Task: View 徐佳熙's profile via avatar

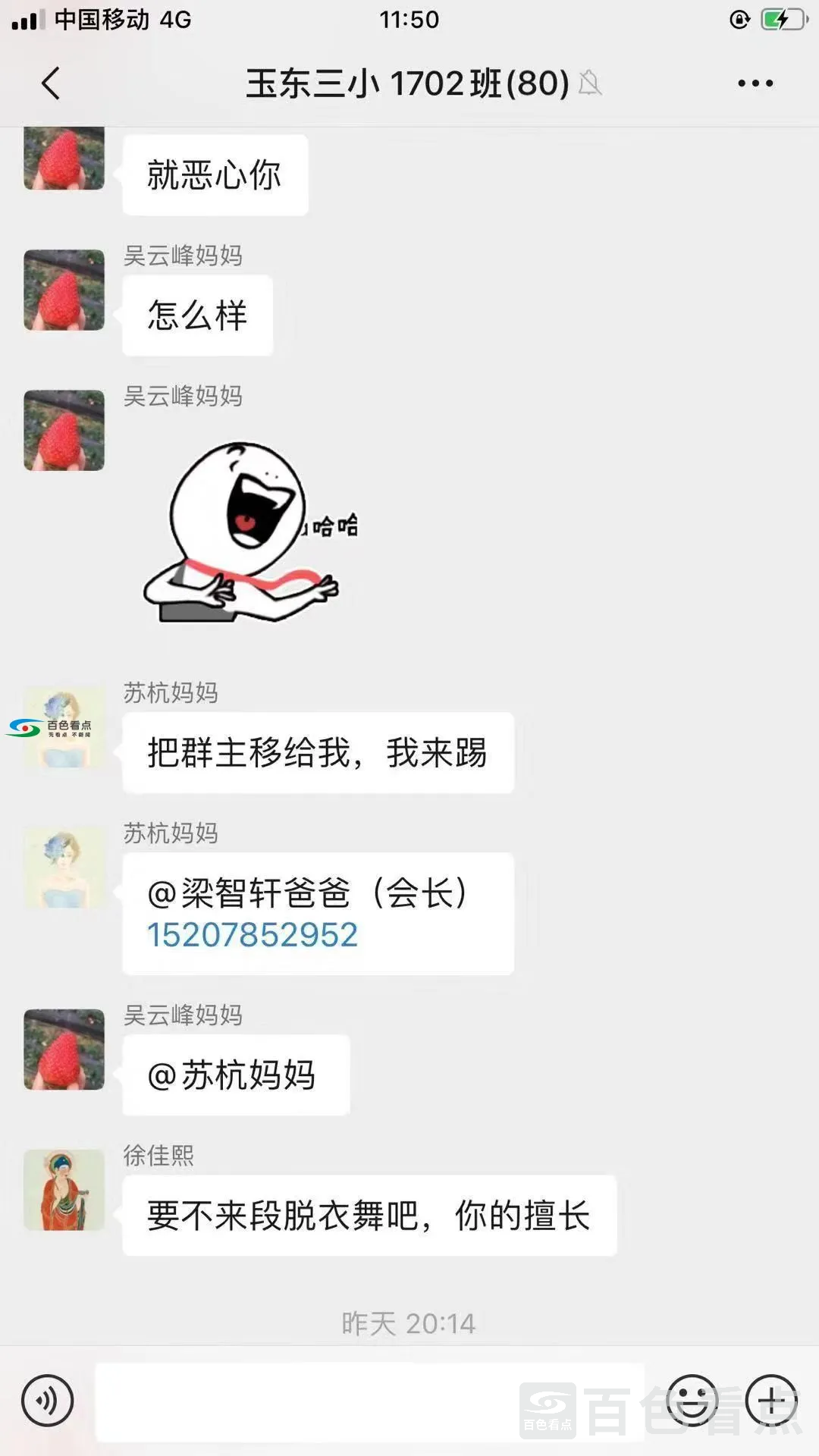Action: 64,1189
